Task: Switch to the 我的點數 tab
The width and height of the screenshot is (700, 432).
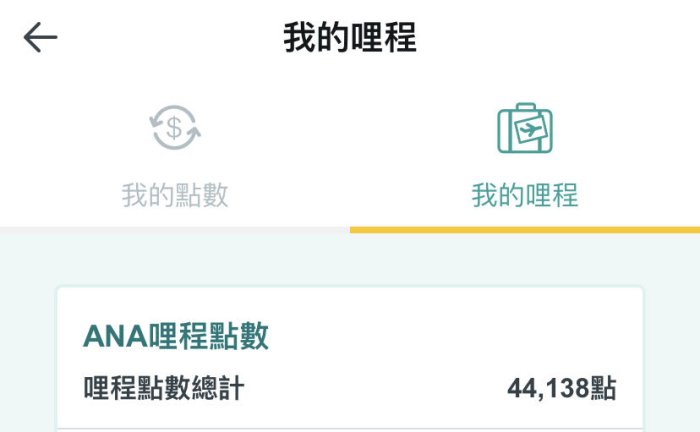Action: (175, 160)
